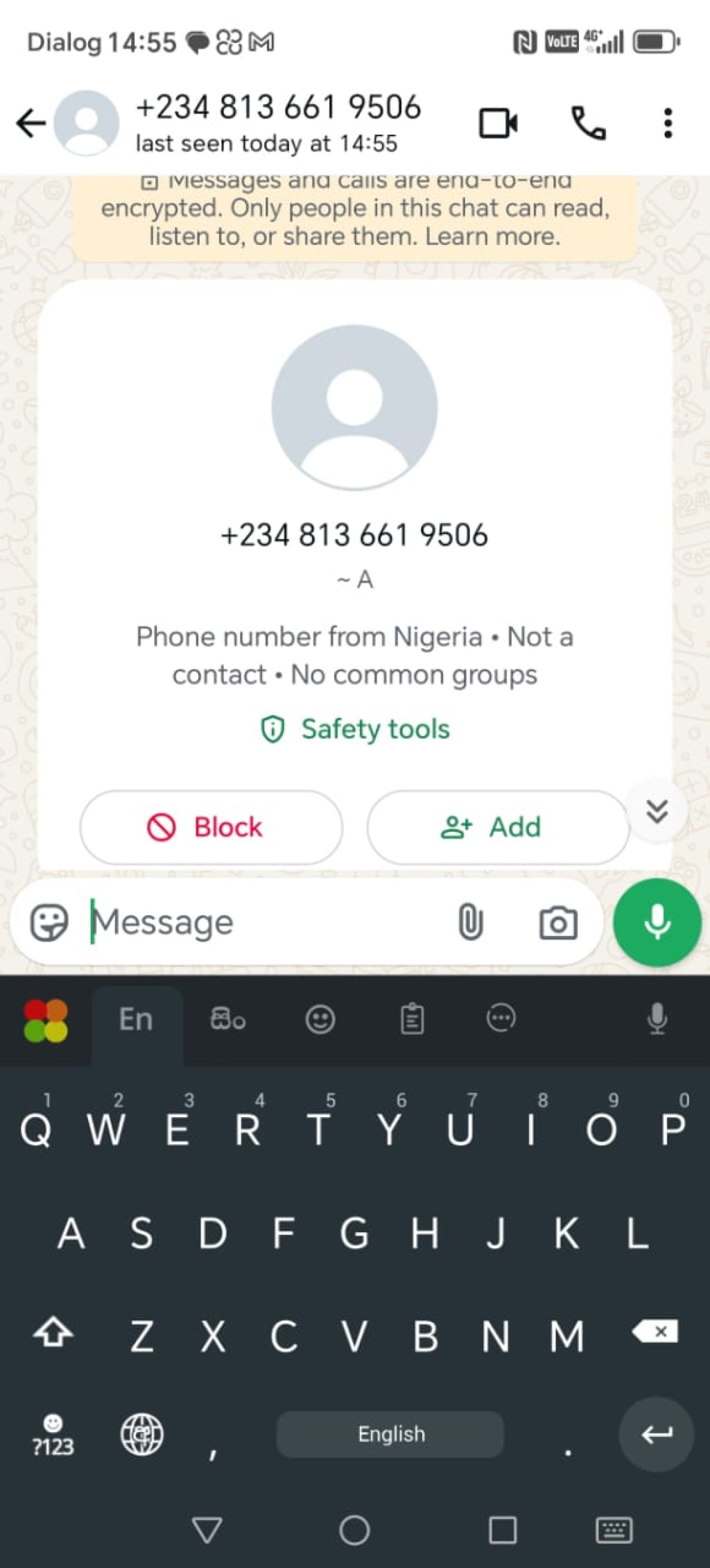This screenshot has width=710, height=1568.
Task: Focus the Message text field
Action: (x=267, y=922)
